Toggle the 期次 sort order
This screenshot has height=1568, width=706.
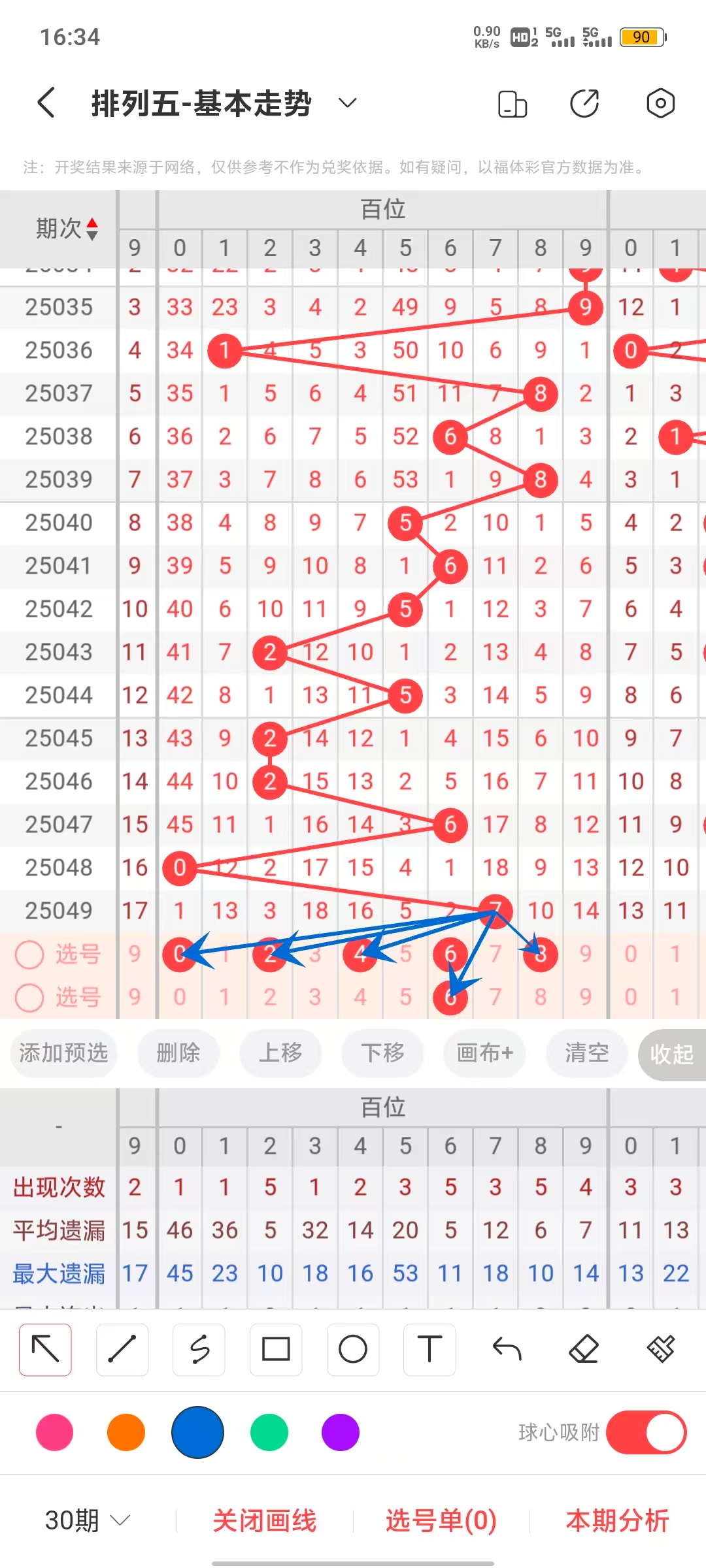coord(67,229)
